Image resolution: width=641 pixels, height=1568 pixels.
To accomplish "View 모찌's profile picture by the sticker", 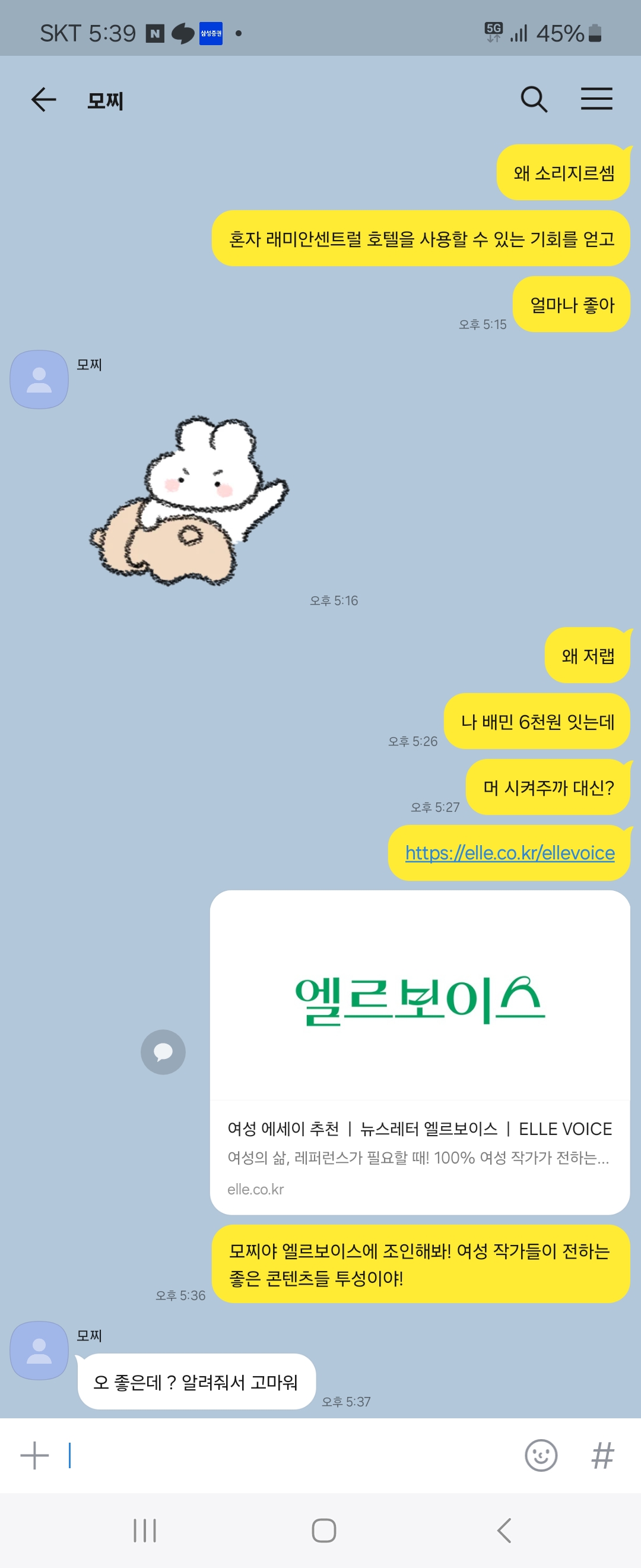I will [39, 379].
